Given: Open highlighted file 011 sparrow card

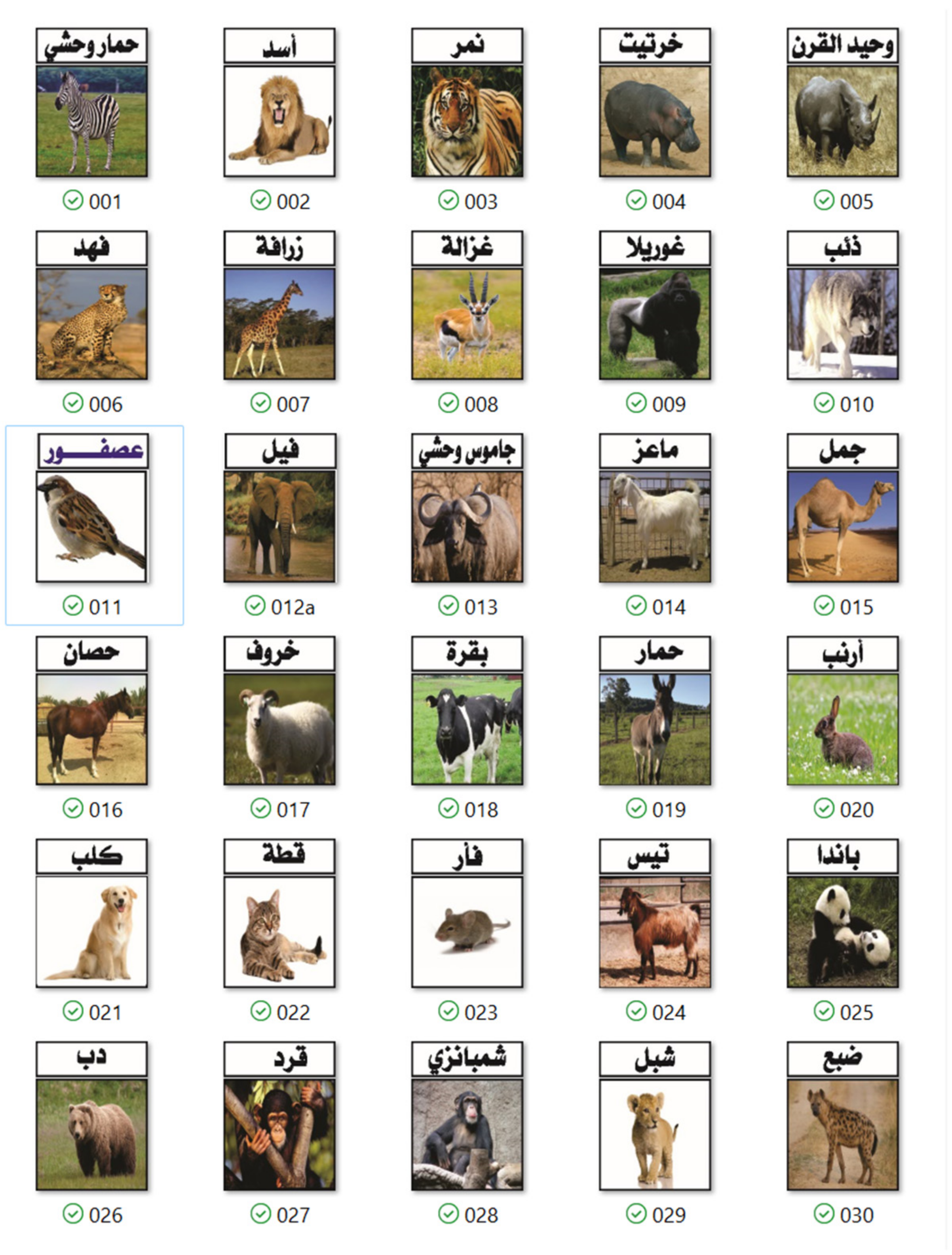Looking at the screenshot, I should click(x=91, y=526).
